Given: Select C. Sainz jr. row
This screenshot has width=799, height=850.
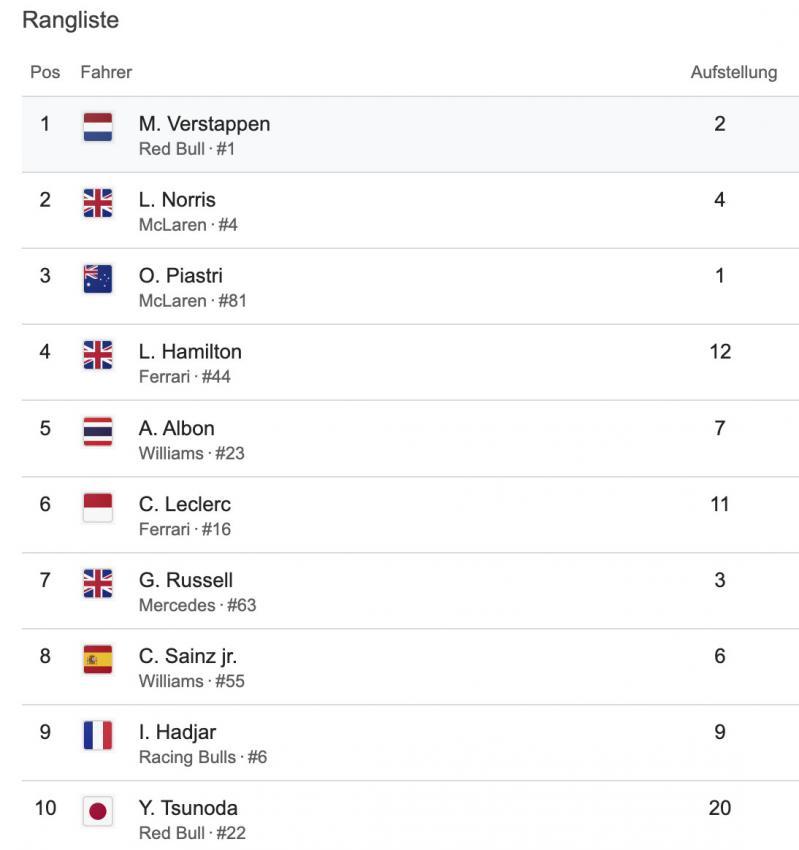Looking at the screenshot, I should click(x=188, y=657).
